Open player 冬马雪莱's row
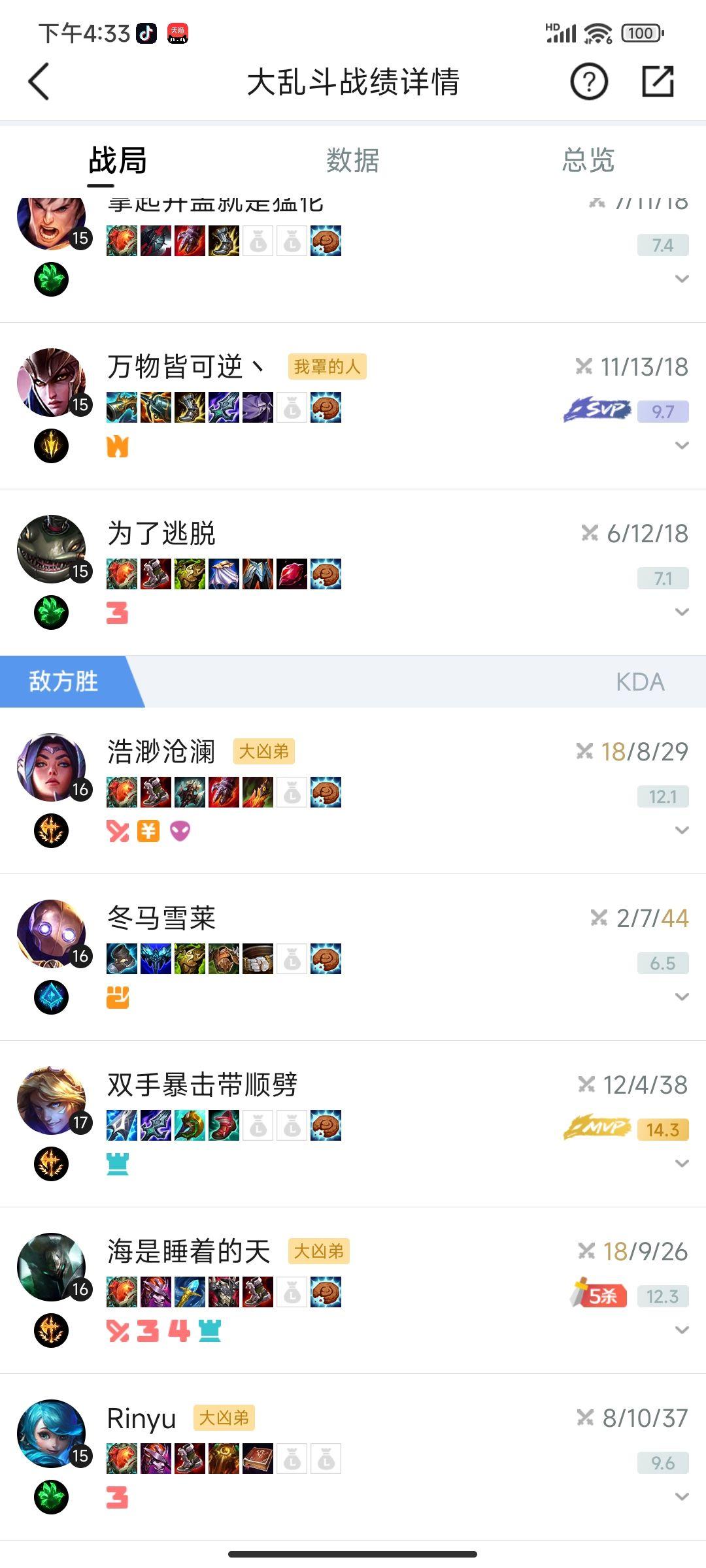This screenshot has width=706, height=1568. tap(353, 957)
